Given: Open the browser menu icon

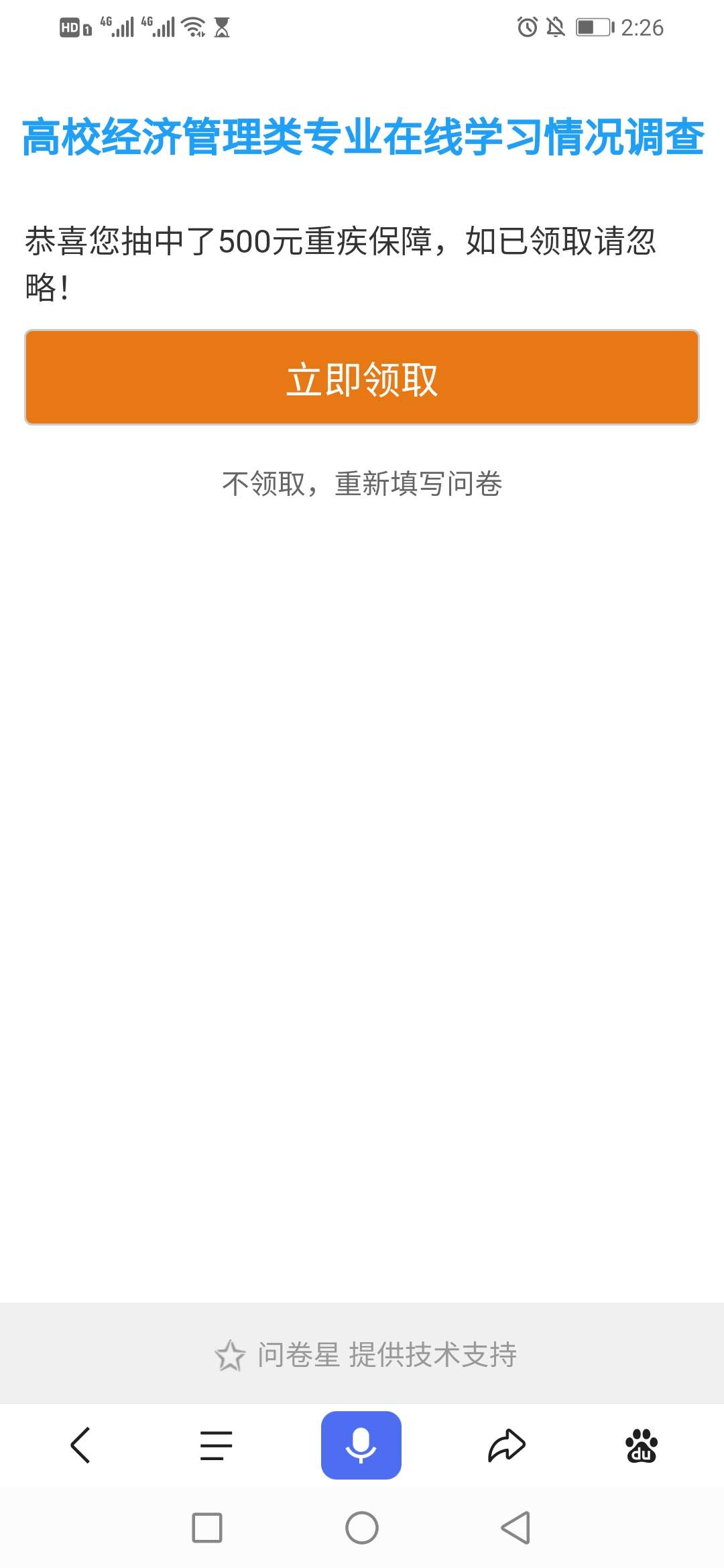Looking at the screenshot, I should click(217, 1445).
